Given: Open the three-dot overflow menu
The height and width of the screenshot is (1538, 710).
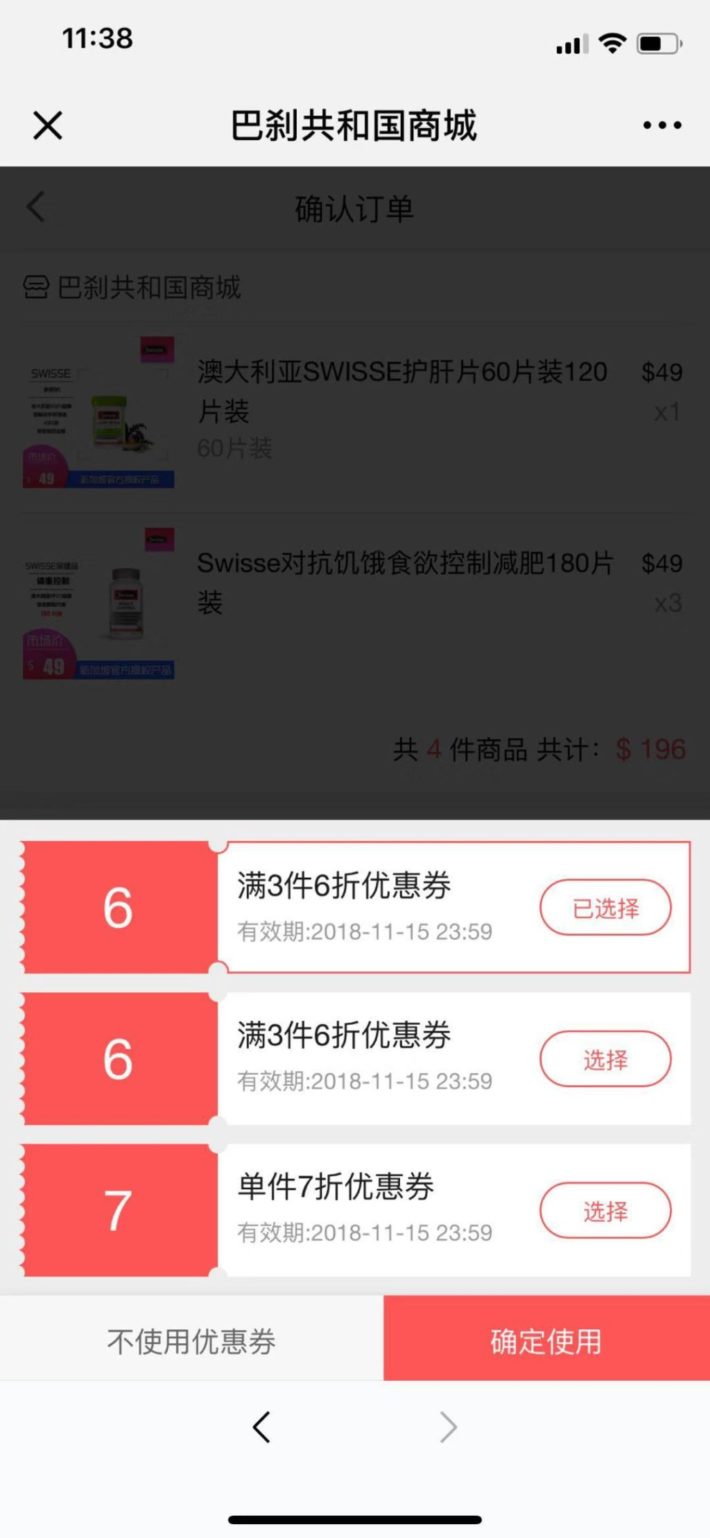Looking at the screenshot, I should point(662,126).
